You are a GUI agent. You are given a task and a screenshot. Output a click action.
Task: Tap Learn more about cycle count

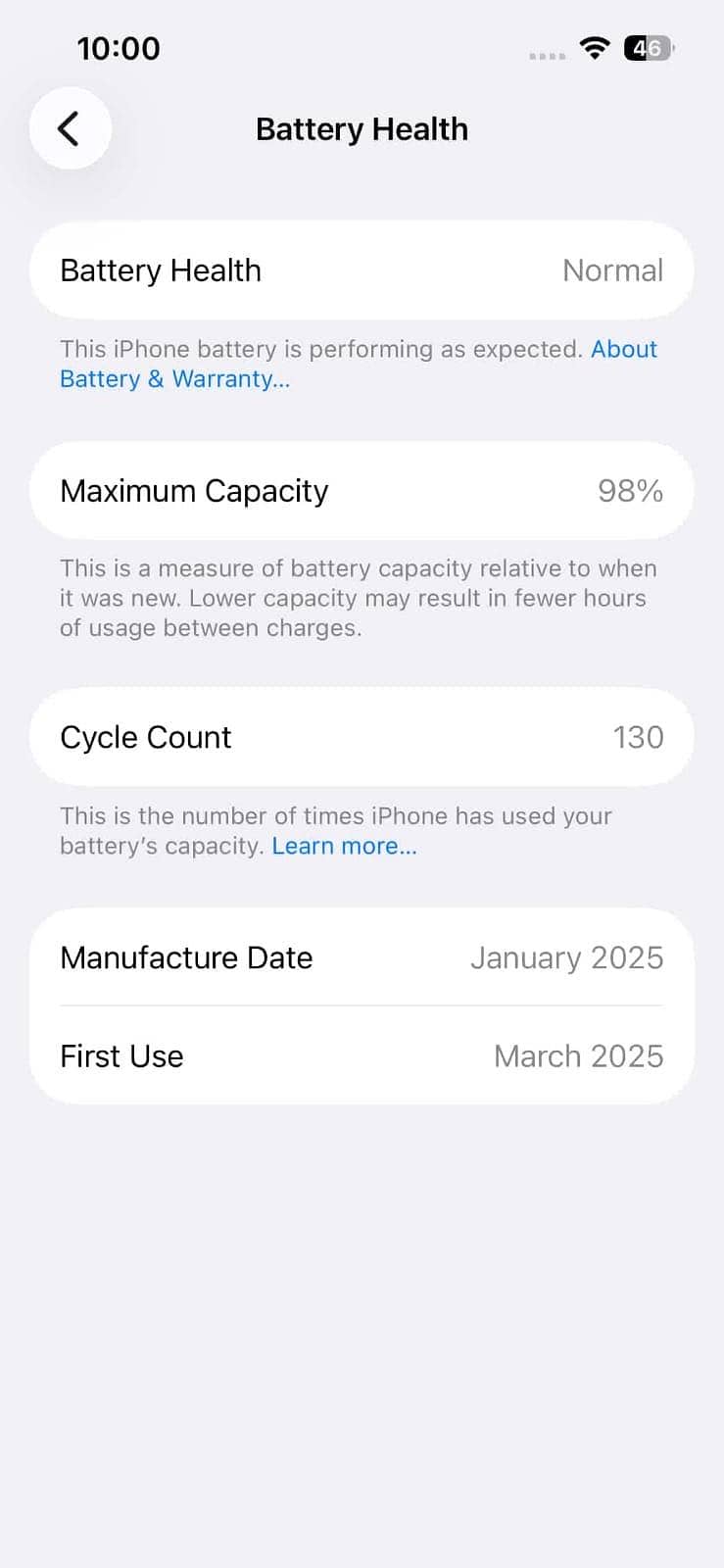click(x=344, y=846)
